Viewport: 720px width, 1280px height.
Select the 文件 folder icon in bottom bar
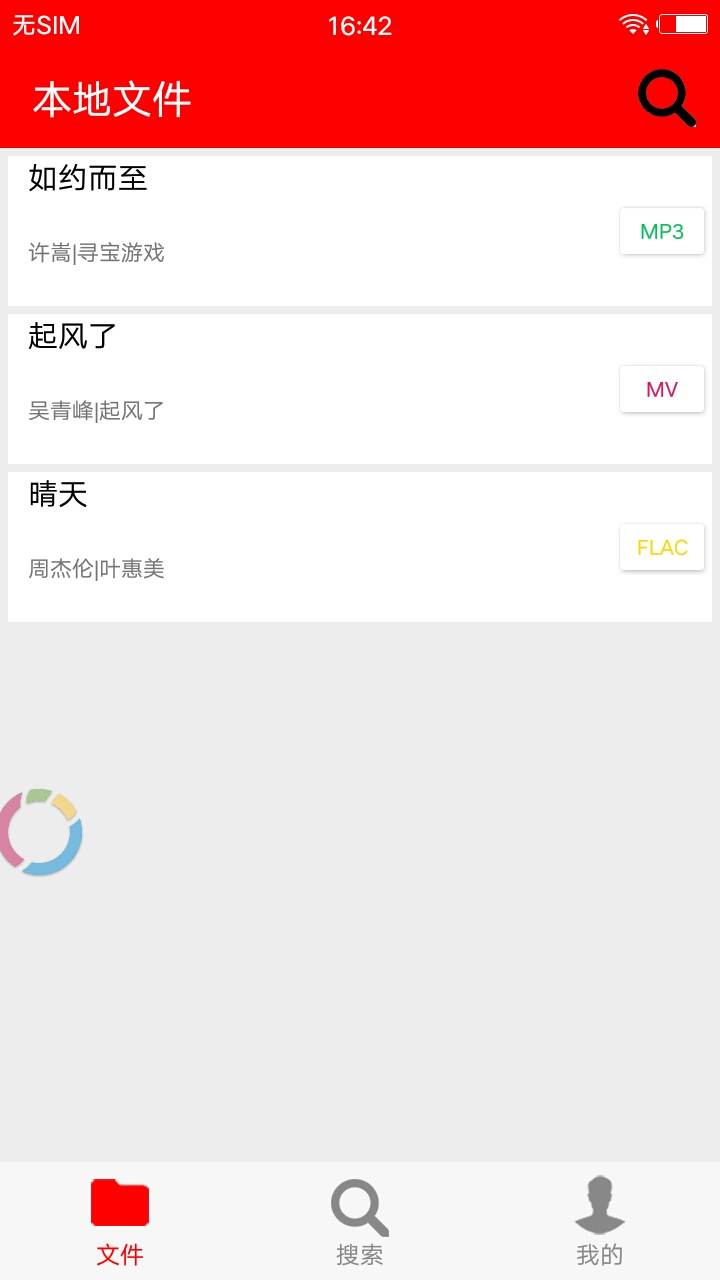tap(120, 1203)
